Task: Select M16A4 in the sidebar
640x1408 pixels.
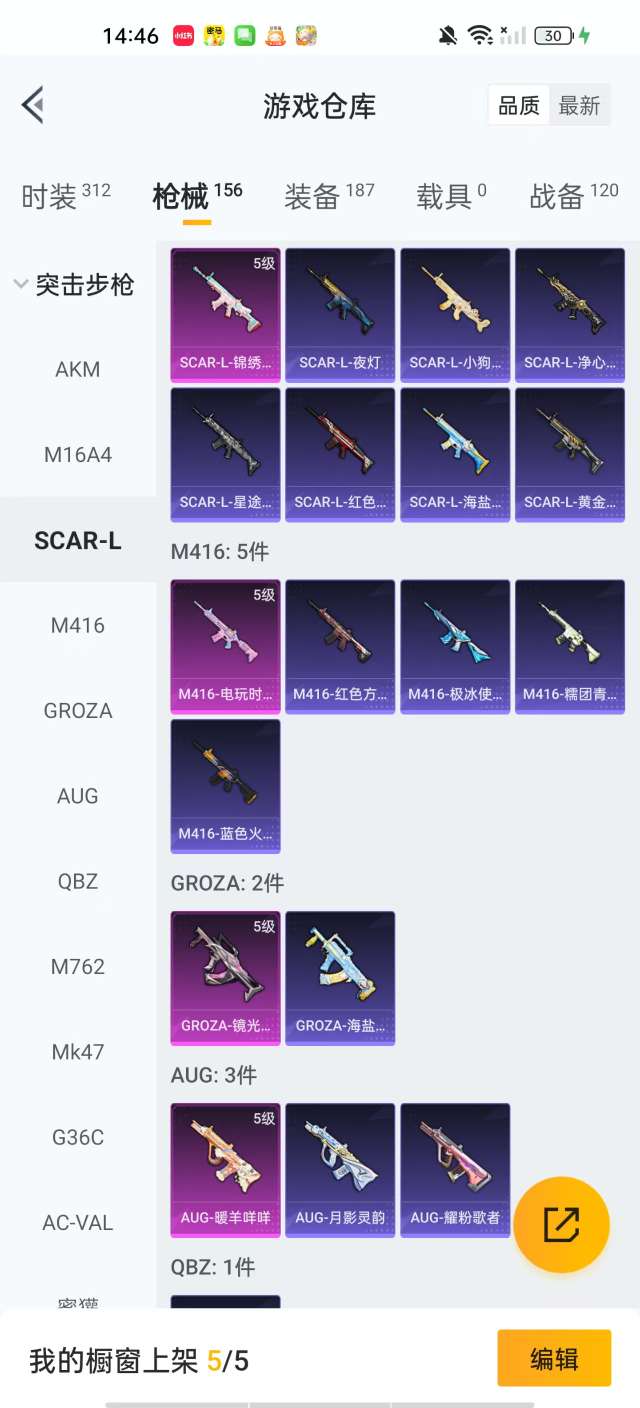Action: [78, 455]
